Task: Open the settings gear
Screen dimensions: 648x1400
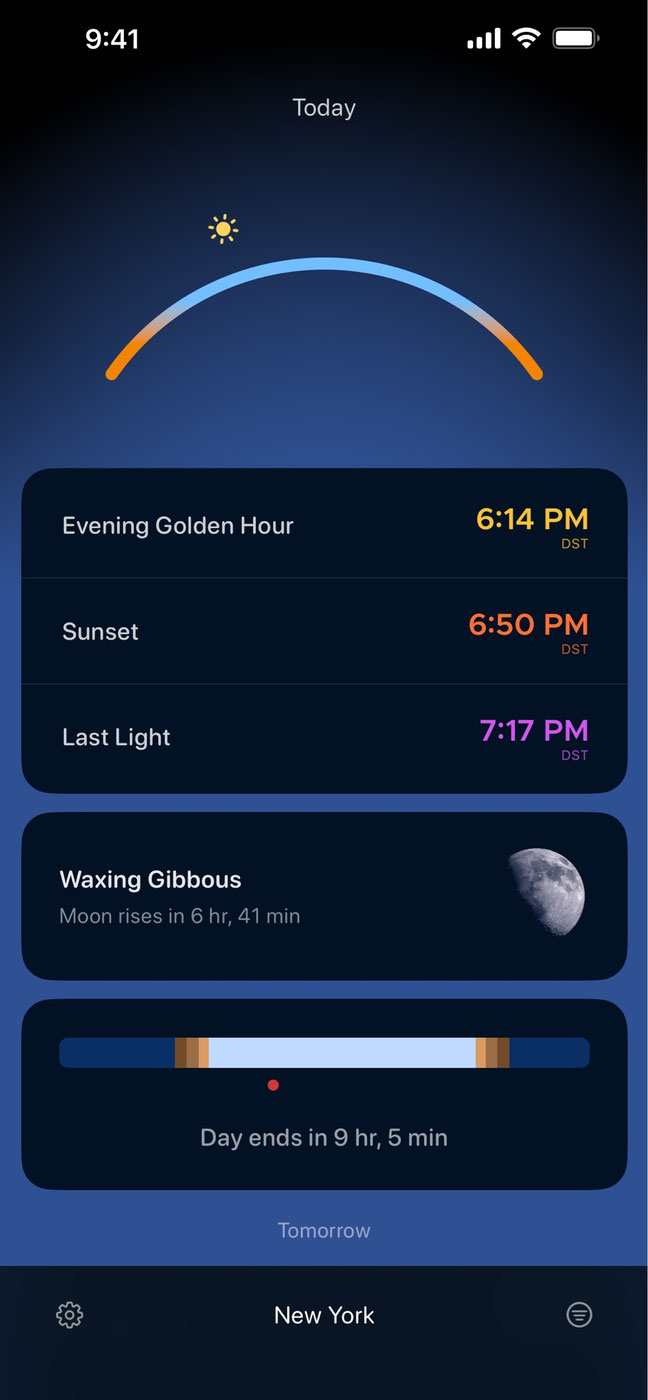Action: (69, 1315)
